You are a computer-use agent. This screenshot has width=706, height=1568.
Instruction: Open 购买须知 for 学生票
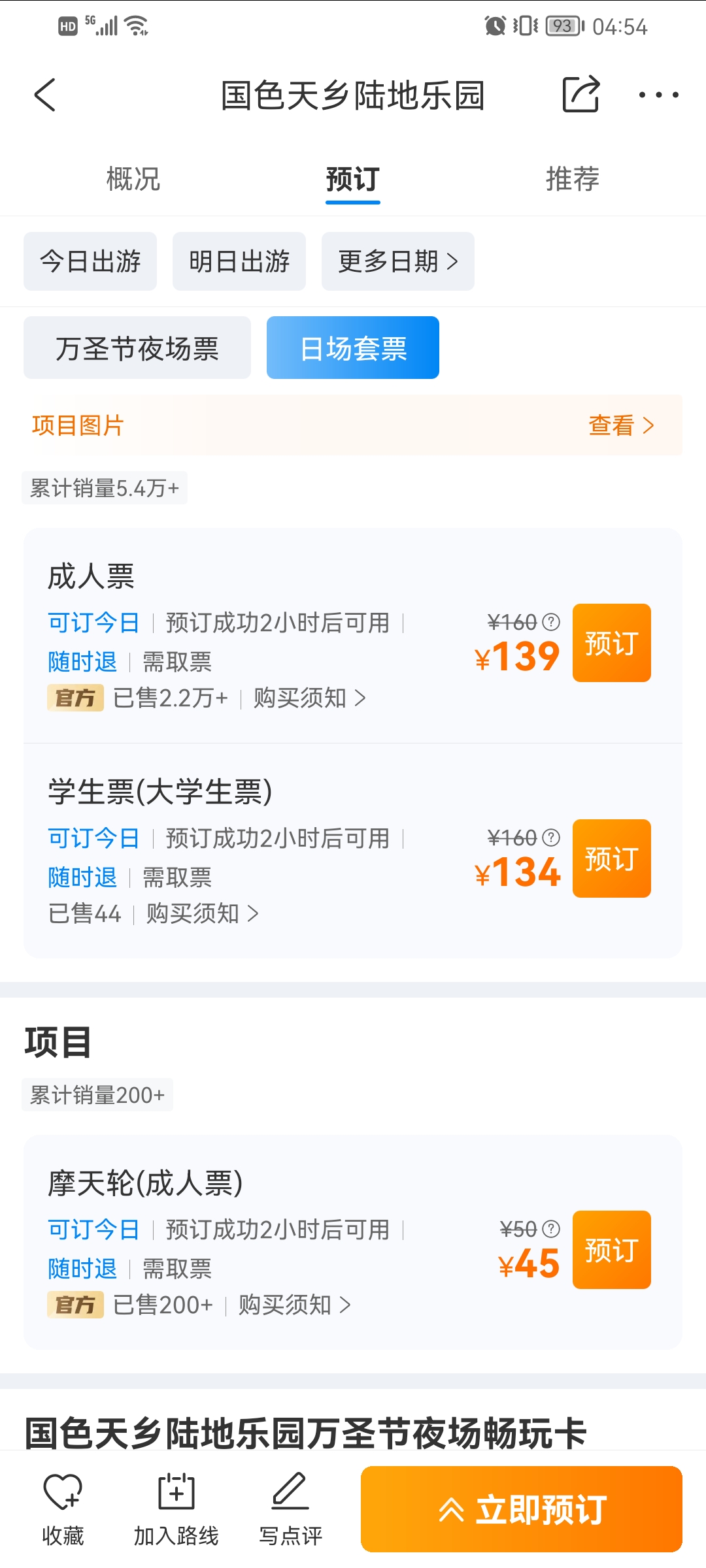(203, 913)
